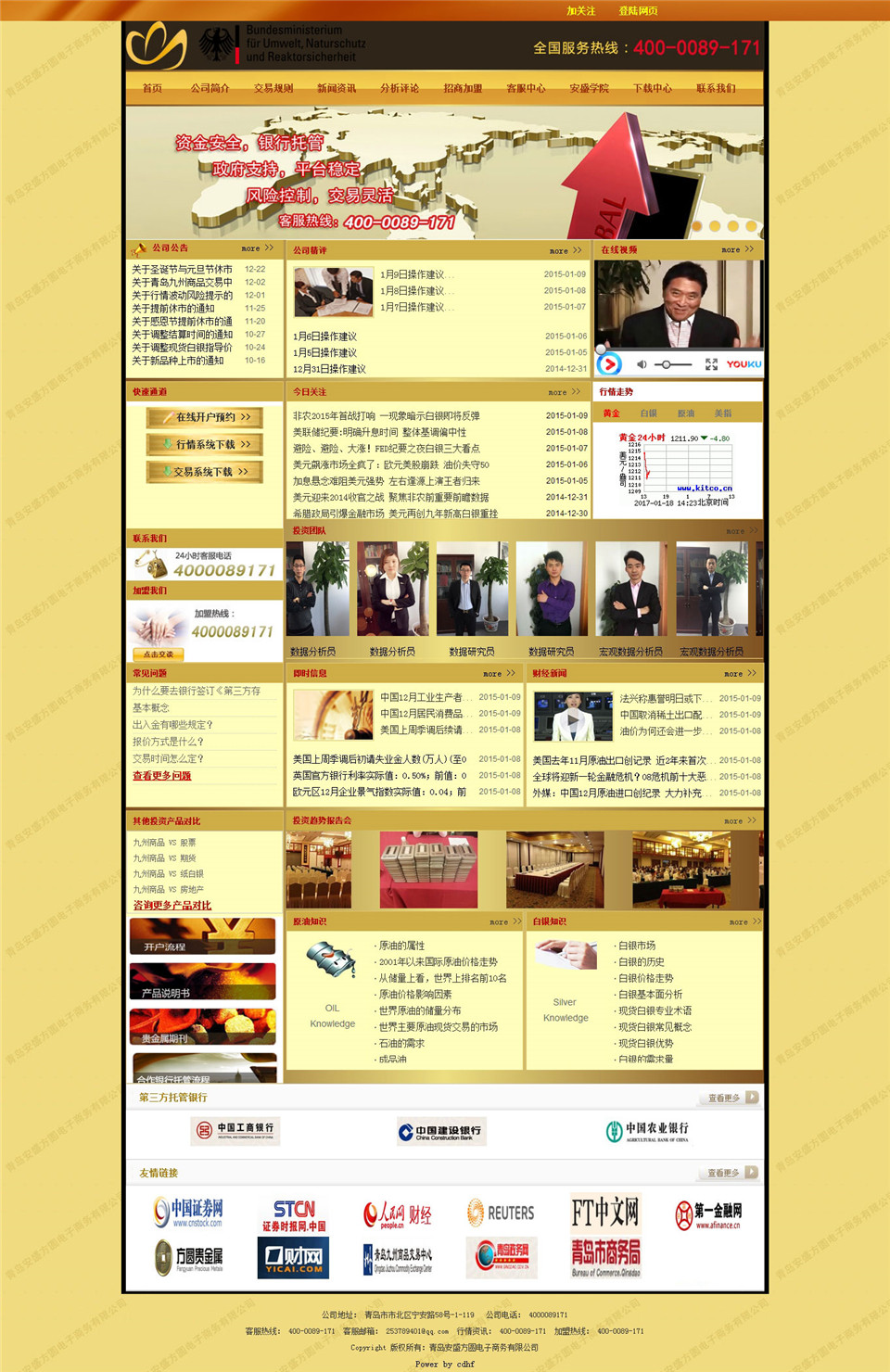This screenshot has height=1372, width=890.
Task: Open the 开户流程 banner
Action: pyautogui.click(x=202, y=936)
